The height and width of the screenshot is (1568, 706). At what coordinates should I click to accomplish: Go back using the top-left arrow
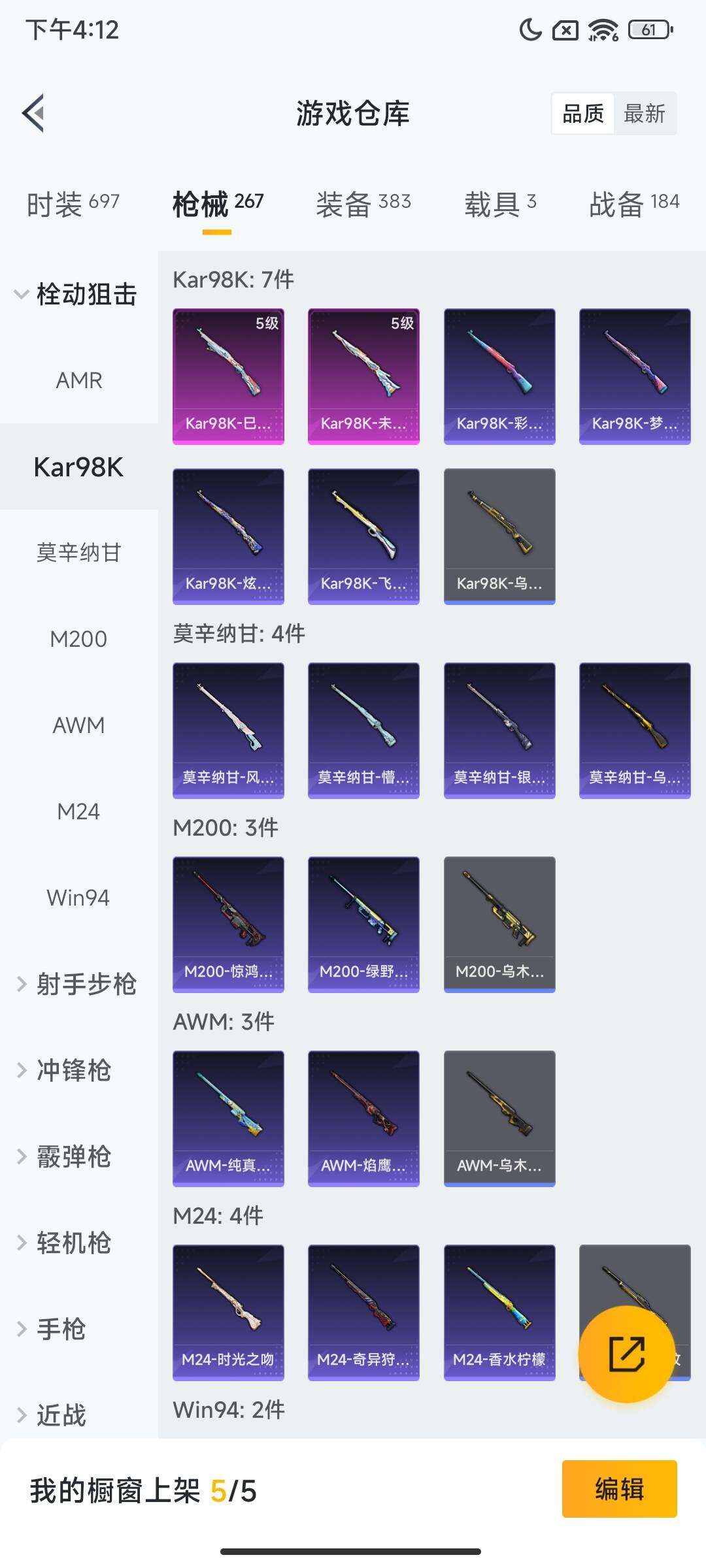coord(34,114)
